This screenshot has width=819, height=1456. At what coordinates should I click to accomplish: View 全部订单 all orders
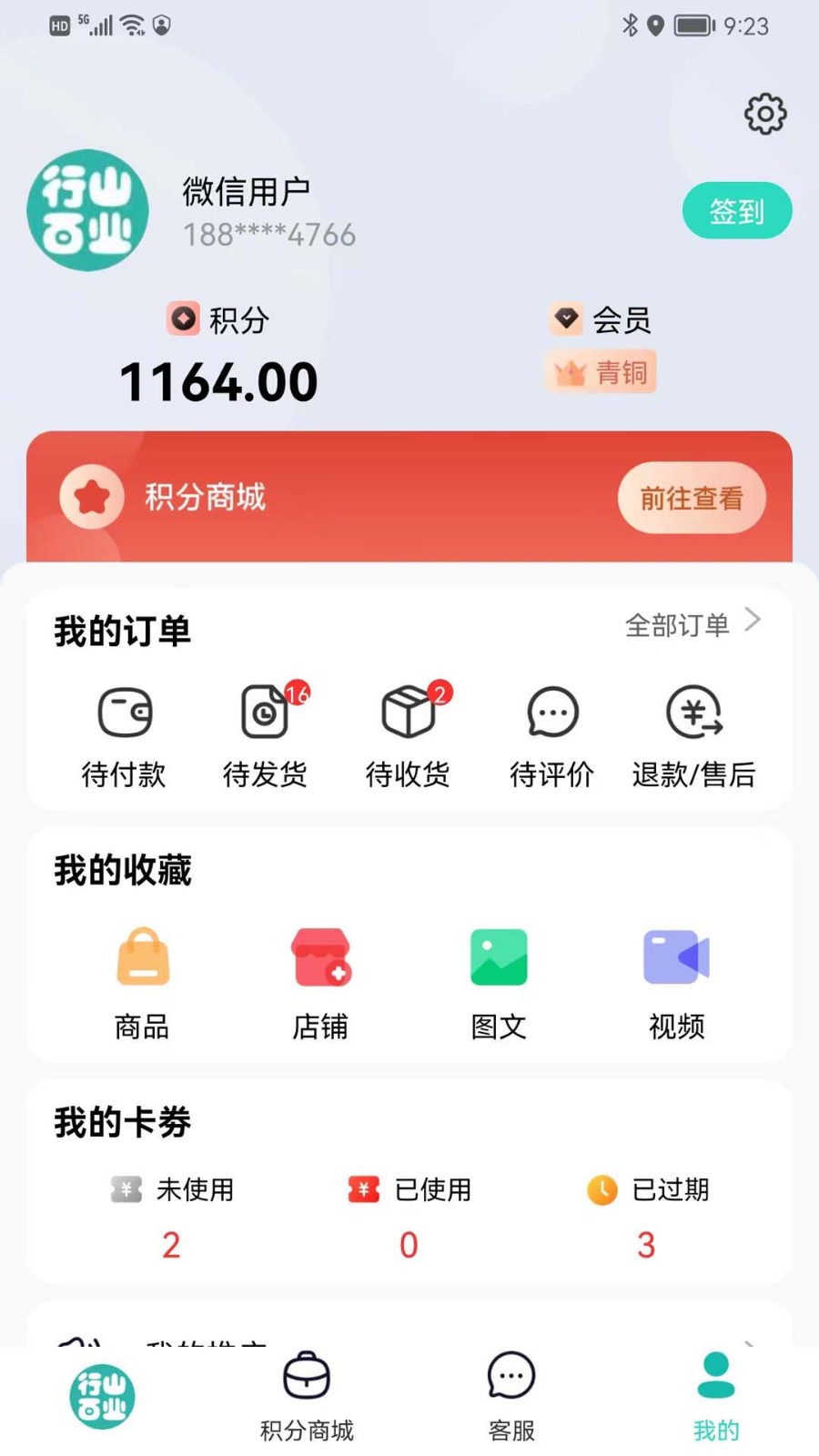pos(692,624)
